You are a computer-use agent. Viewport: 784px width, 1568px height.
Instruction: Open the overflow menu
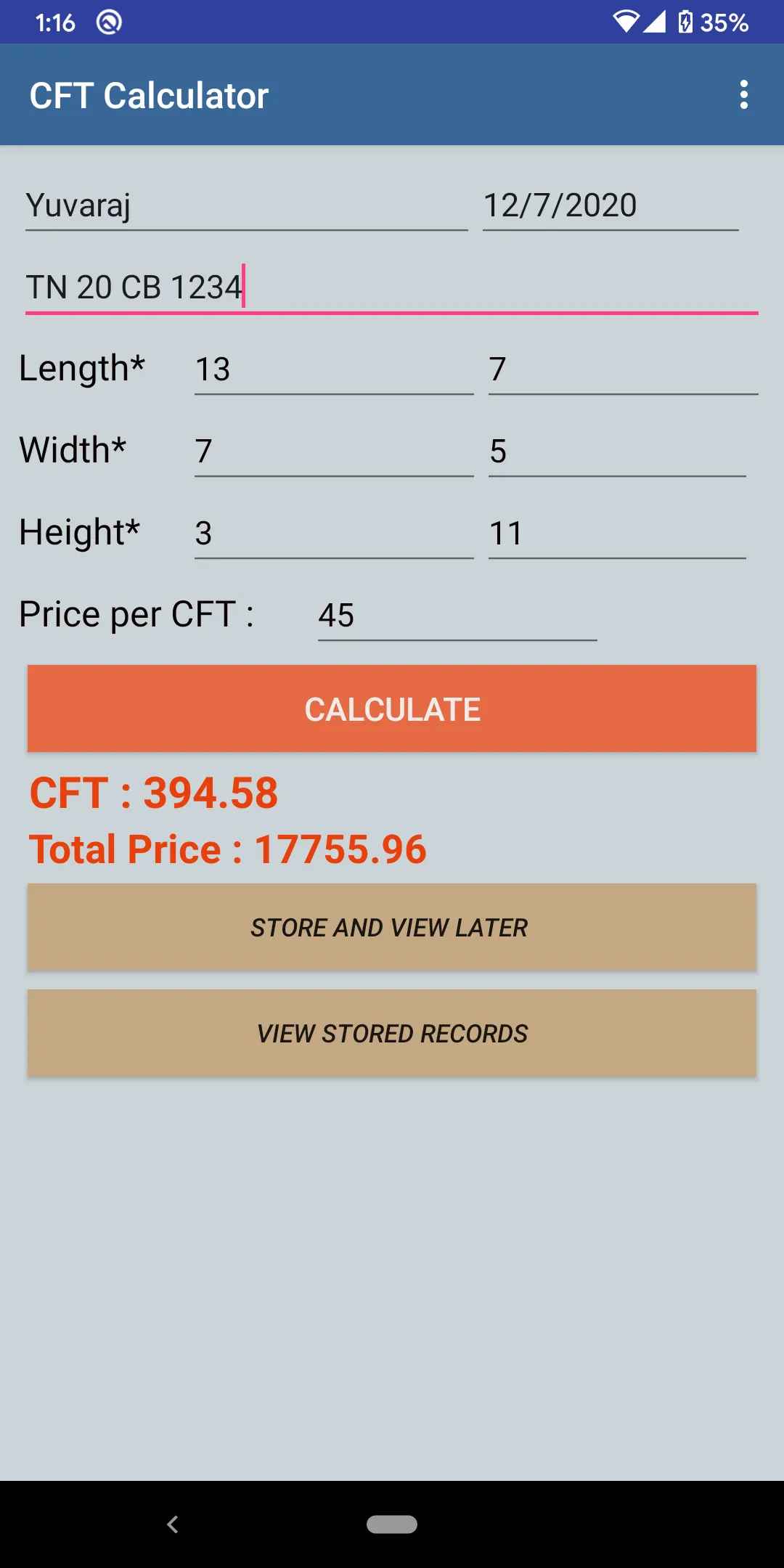coord(743,95)
